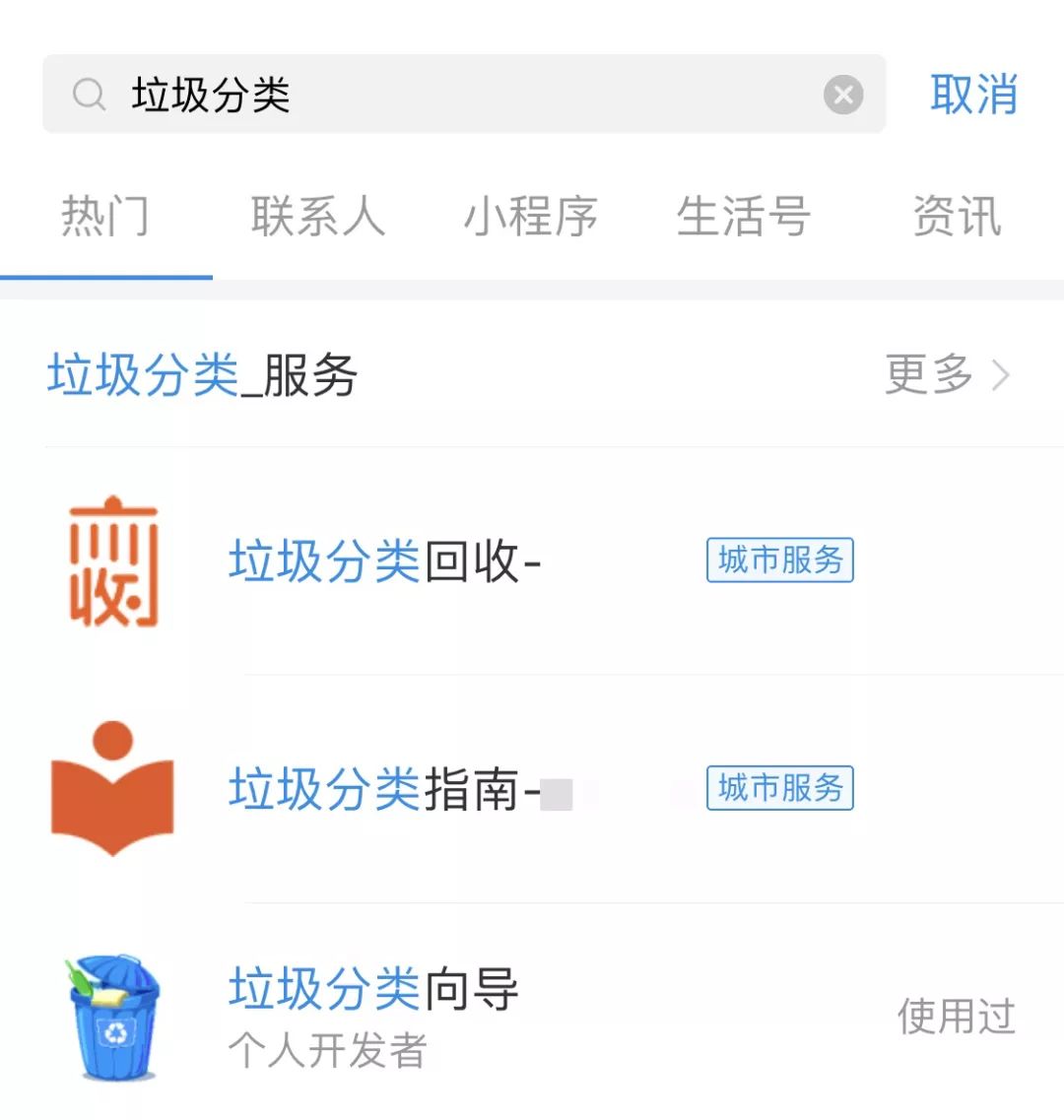This screenshot has height=1120, width=1064.
Task: Open the 生活号 tab
Action: coord(745,218)
